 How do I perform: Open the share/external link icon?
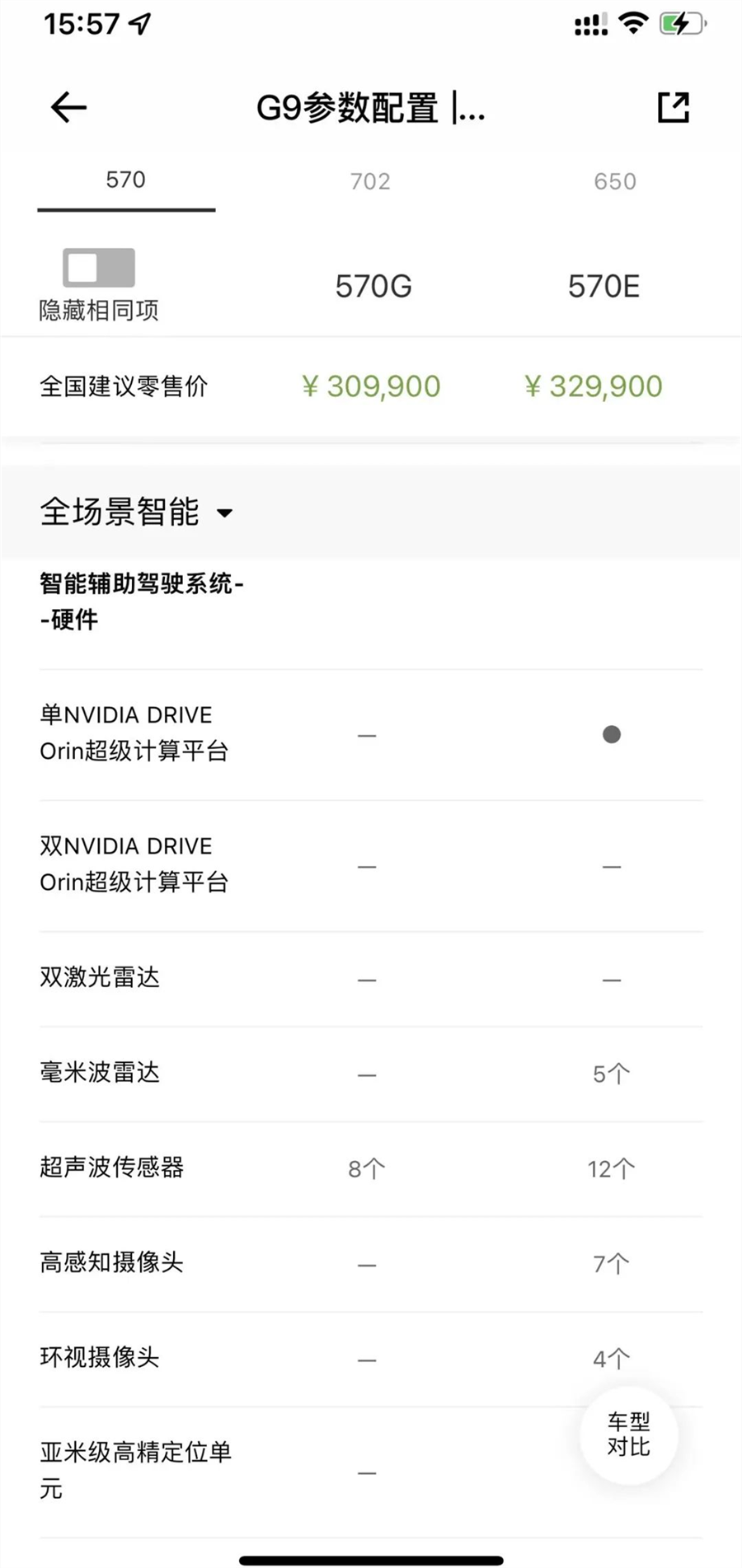pyautogui.click(x=674, y=107)
